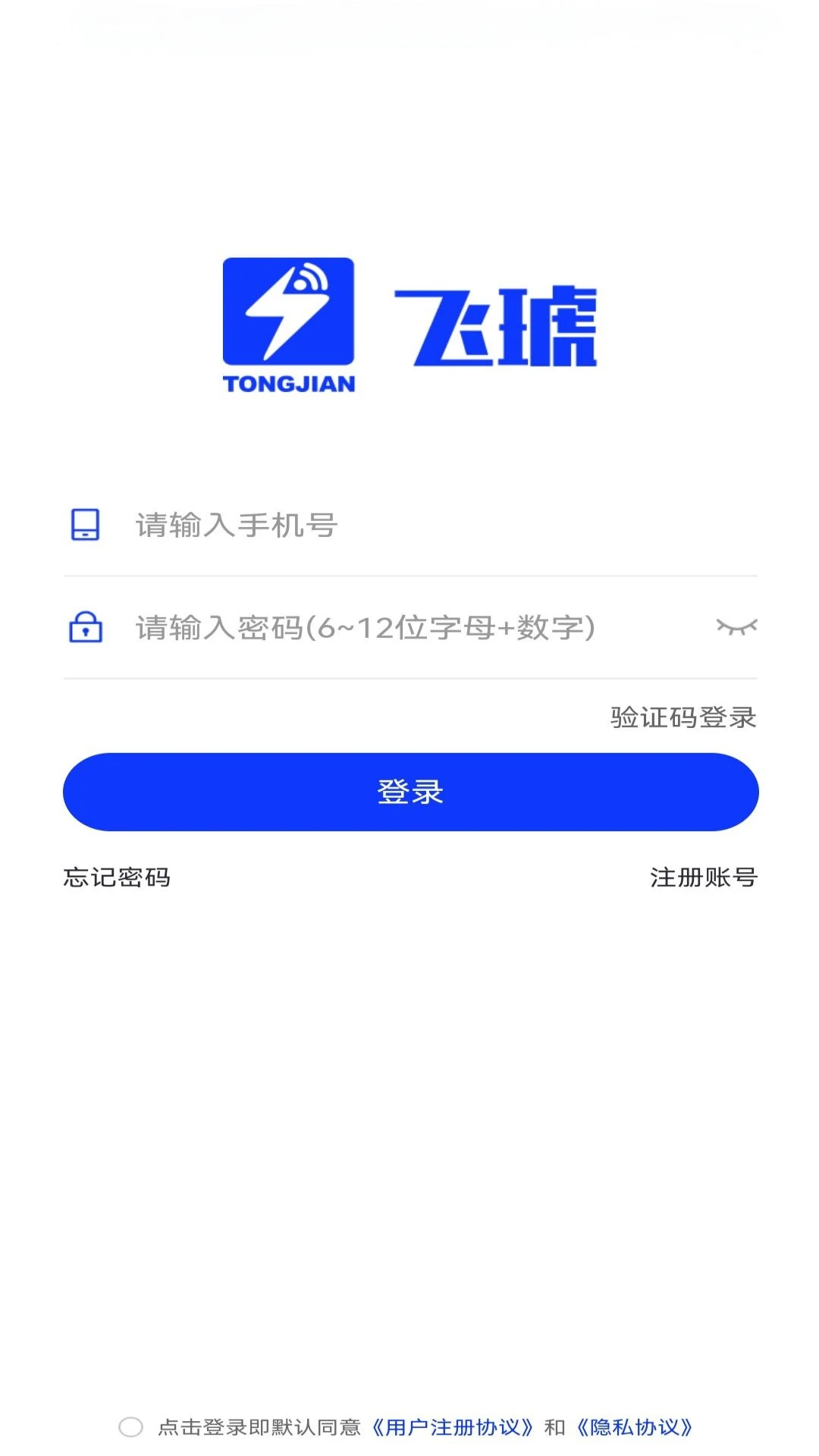Click the TONGJIAN text under the logo icon
The image size is (819, 1456).
288,384
